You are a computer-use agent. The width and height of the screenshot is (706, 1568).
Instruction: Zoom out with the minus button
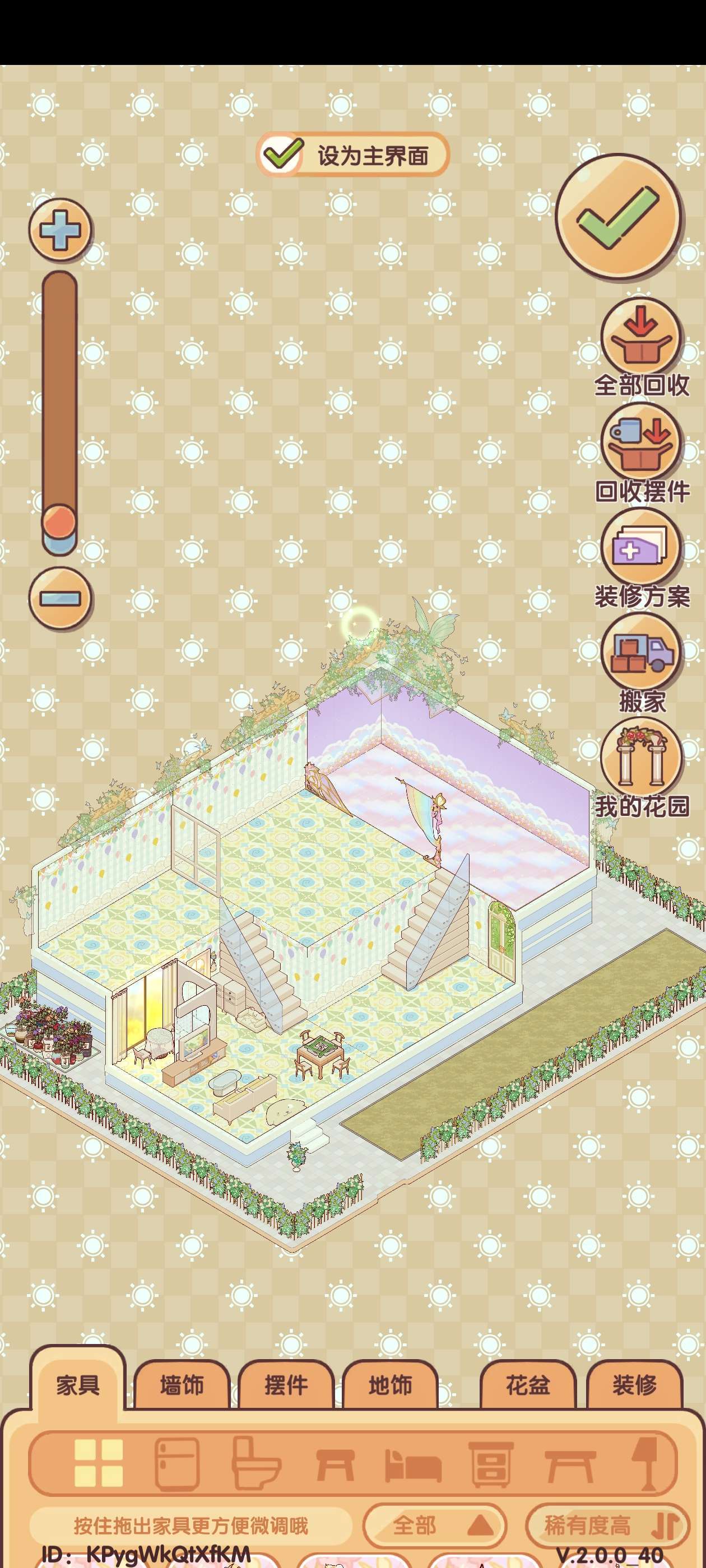click(60, 598)
